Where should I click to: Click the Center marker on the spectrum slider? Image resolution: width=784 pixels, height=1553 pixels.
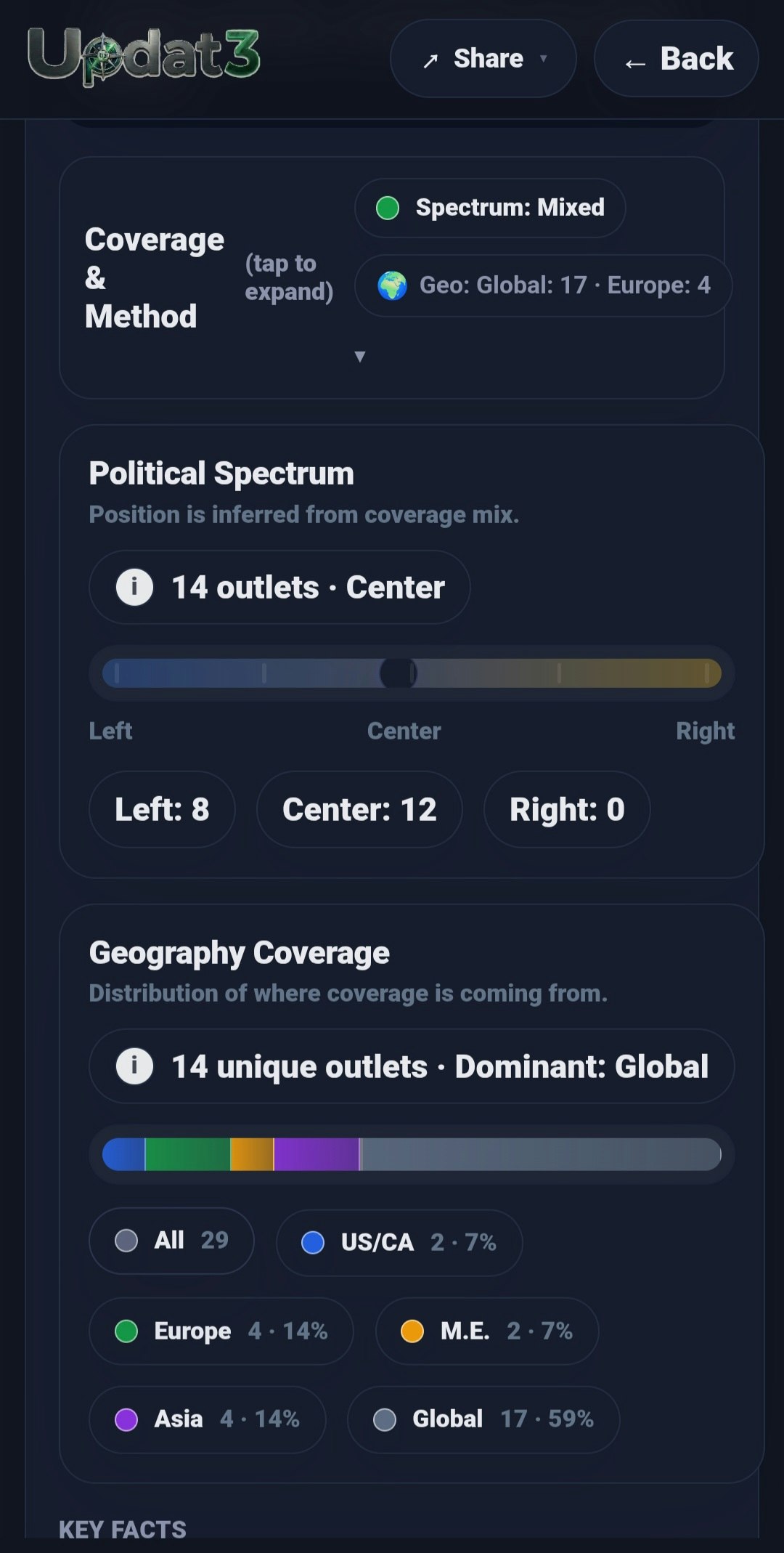[x=400, y=673]
